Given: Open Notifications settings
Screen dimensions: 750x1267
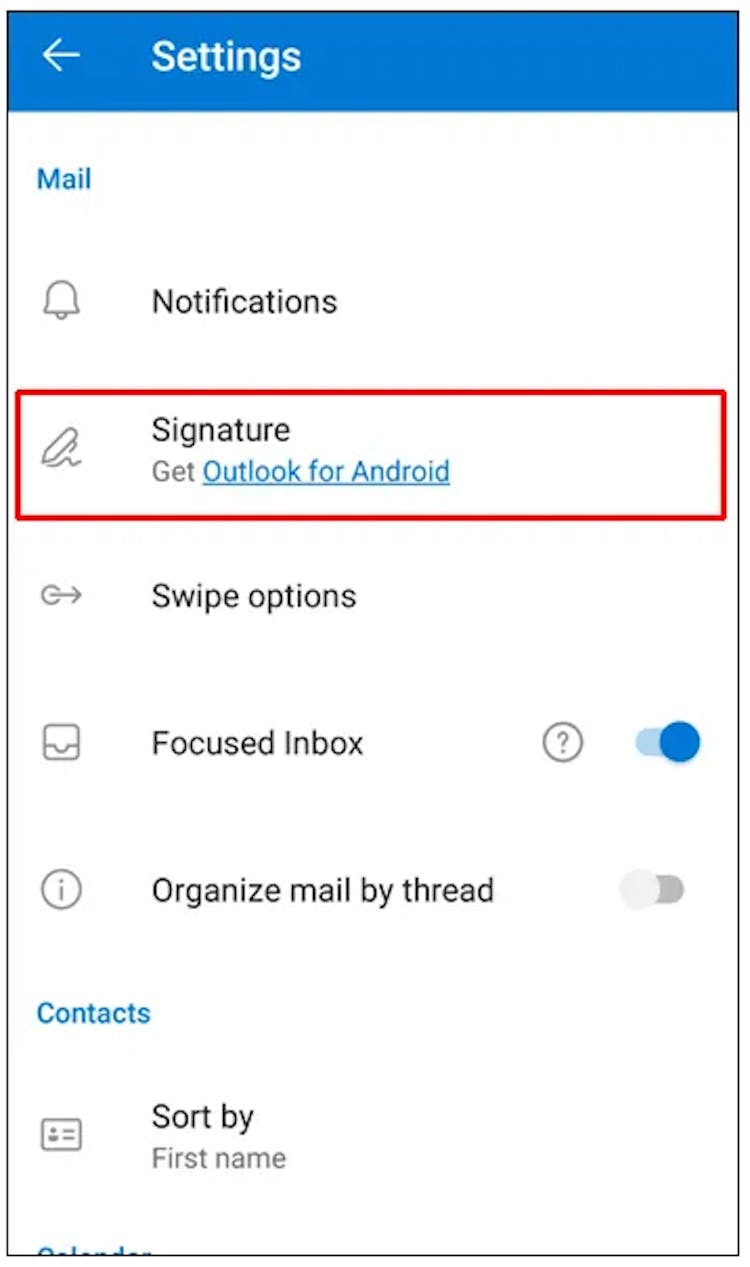Looking at the screenshot, I should 372,301.
